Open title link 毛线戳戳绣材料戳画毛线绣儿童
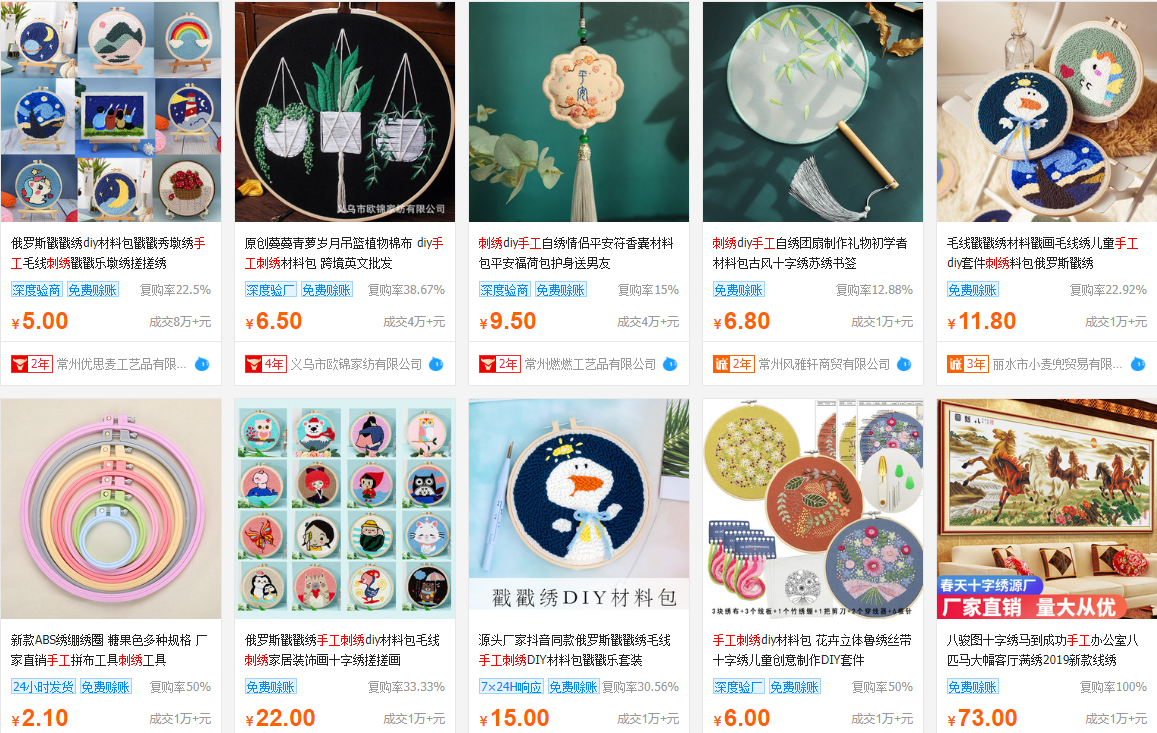 pos(1030,243)
